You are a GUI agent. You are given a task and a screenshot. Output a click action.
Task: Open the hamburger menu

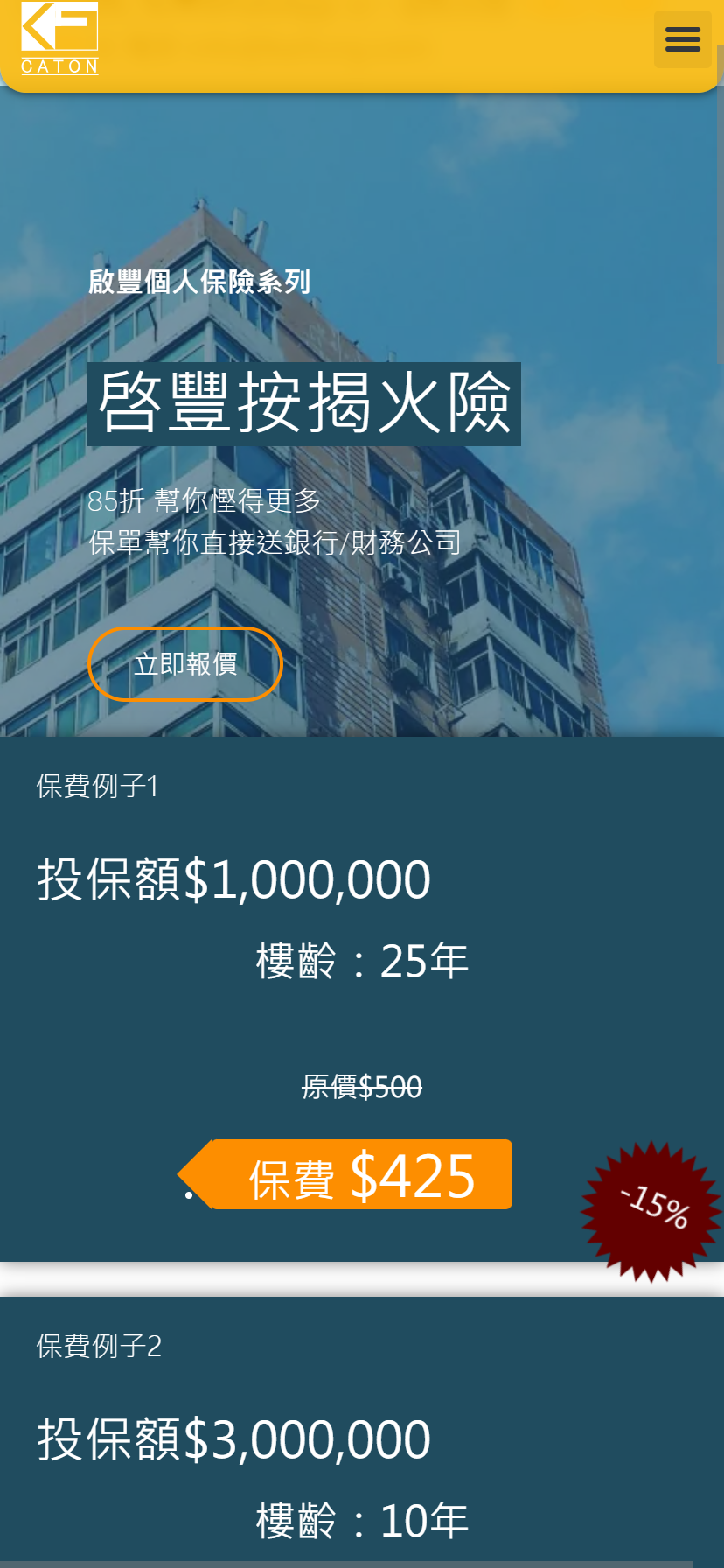tap(683, 39)
